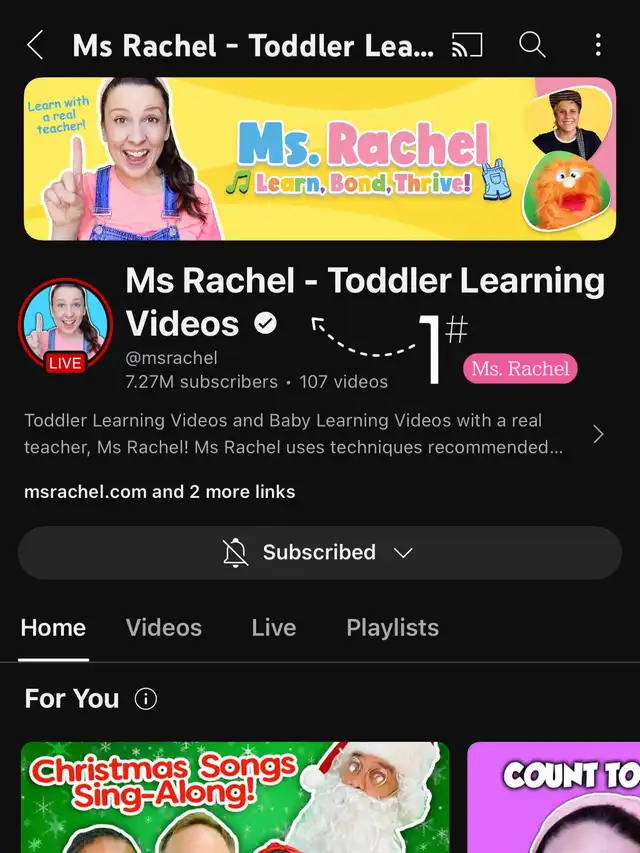Viewport: 640px width, 853px height.
Task: Open the three-dot overflow menu
Action: click(598, 45)
